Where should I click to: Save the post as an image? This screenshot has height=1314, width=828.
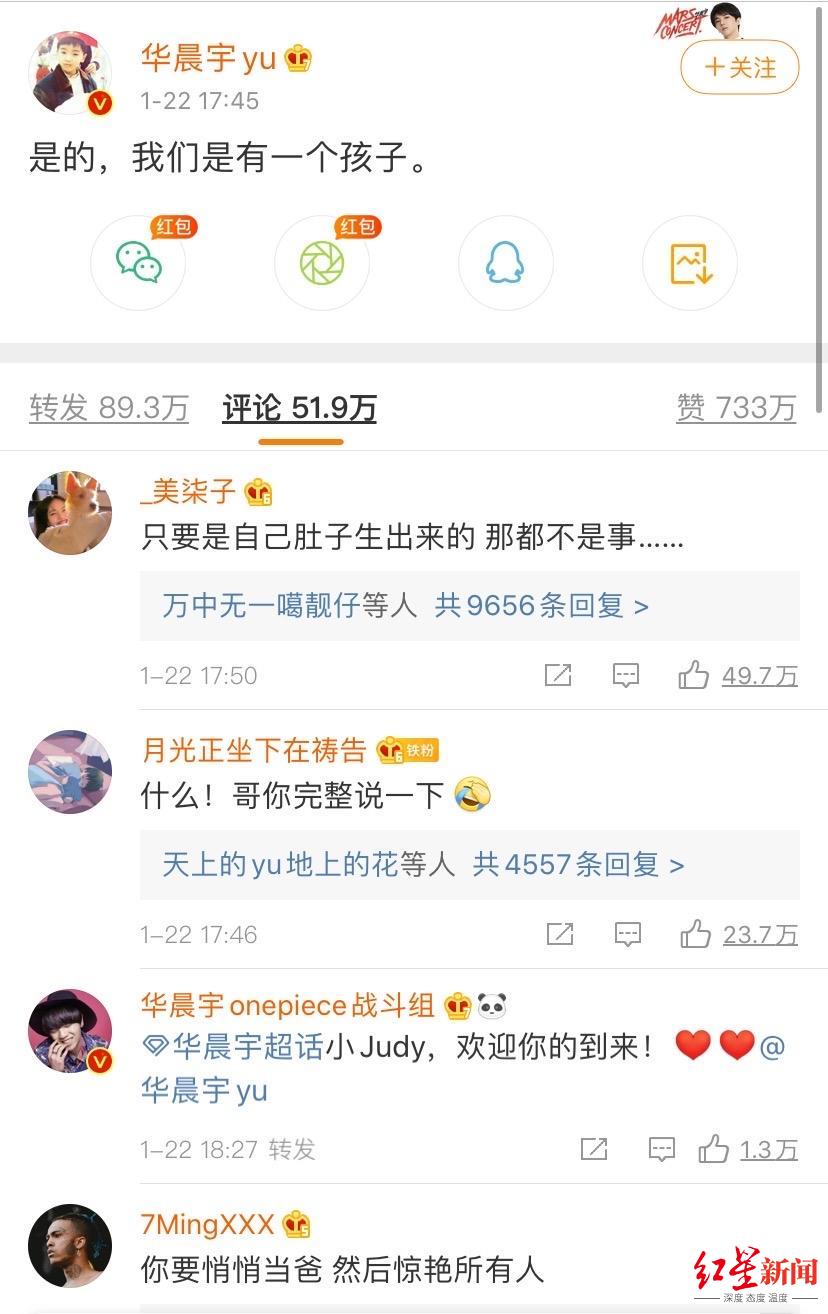690,263
